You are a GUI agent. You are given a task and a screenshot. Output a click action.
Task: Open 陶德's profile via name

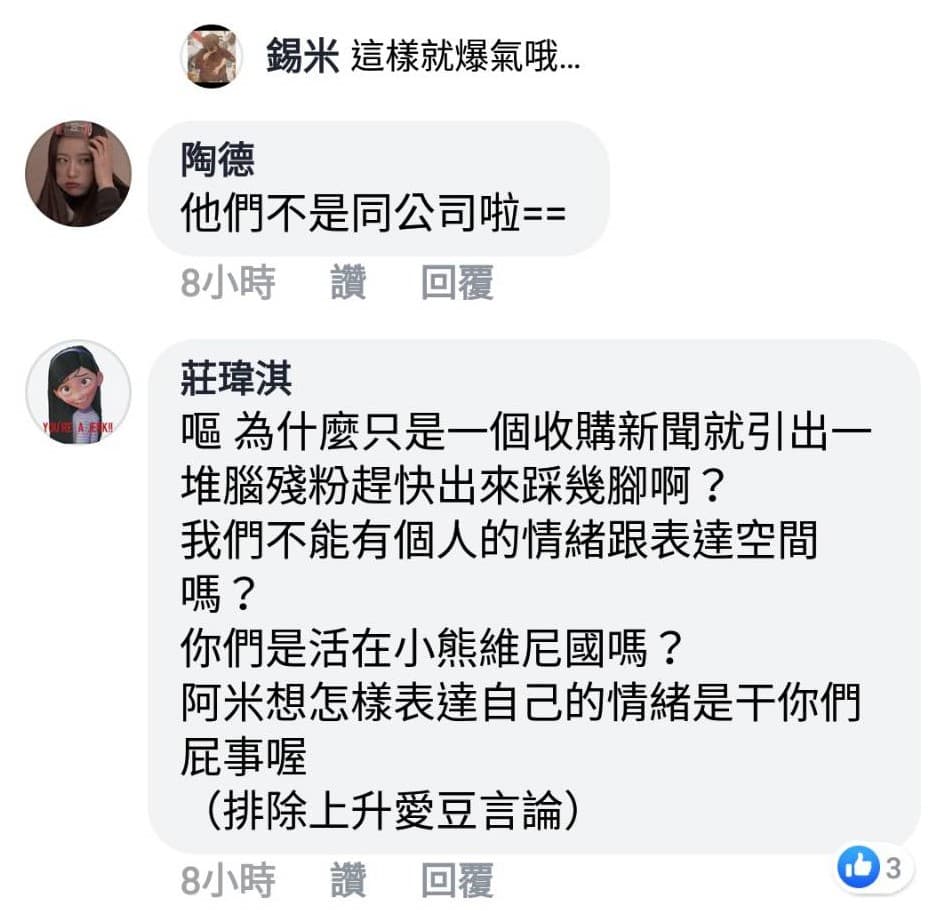coord(217,160)
